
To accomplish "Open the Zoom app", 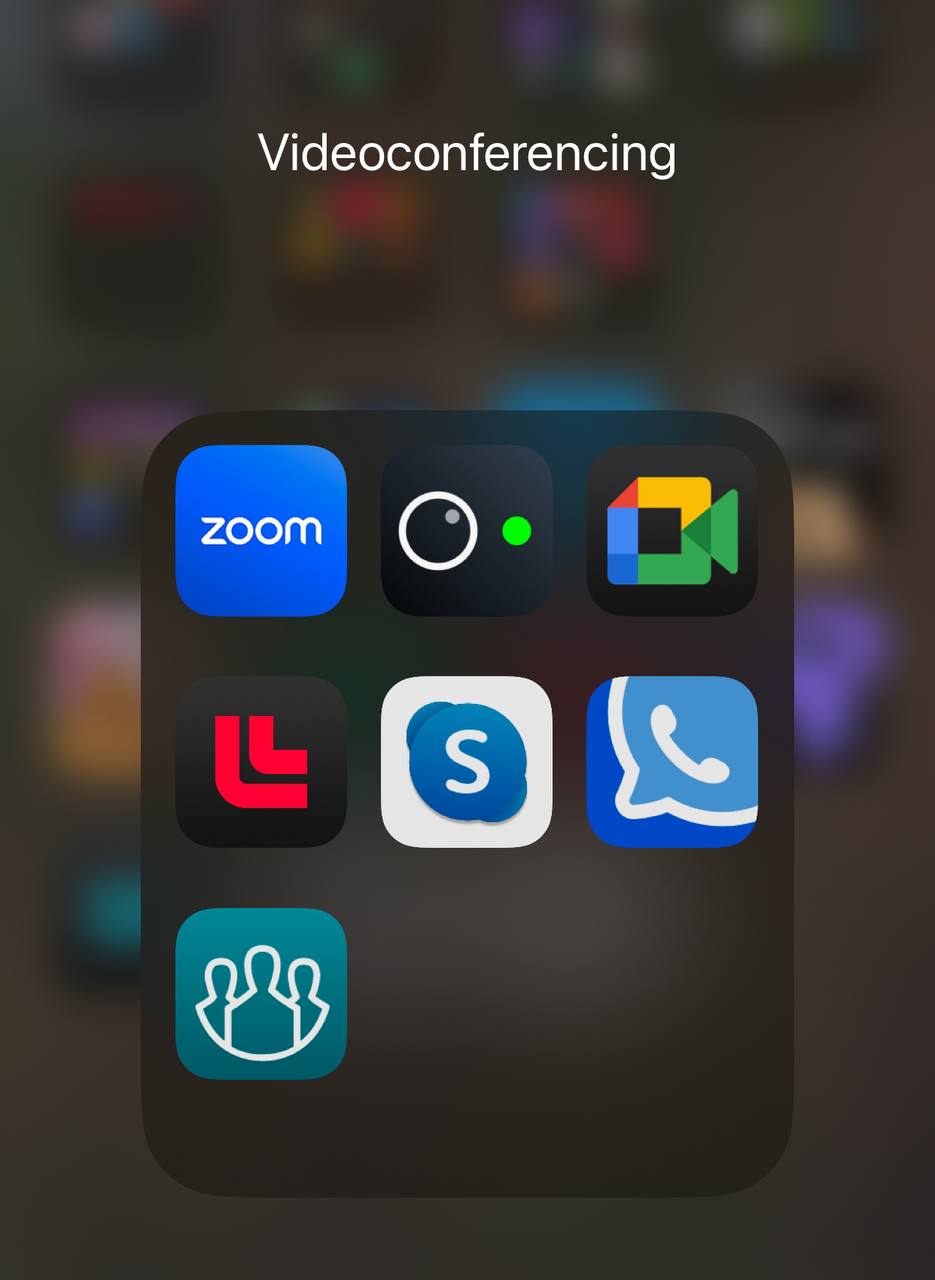I will coord(261,530).
